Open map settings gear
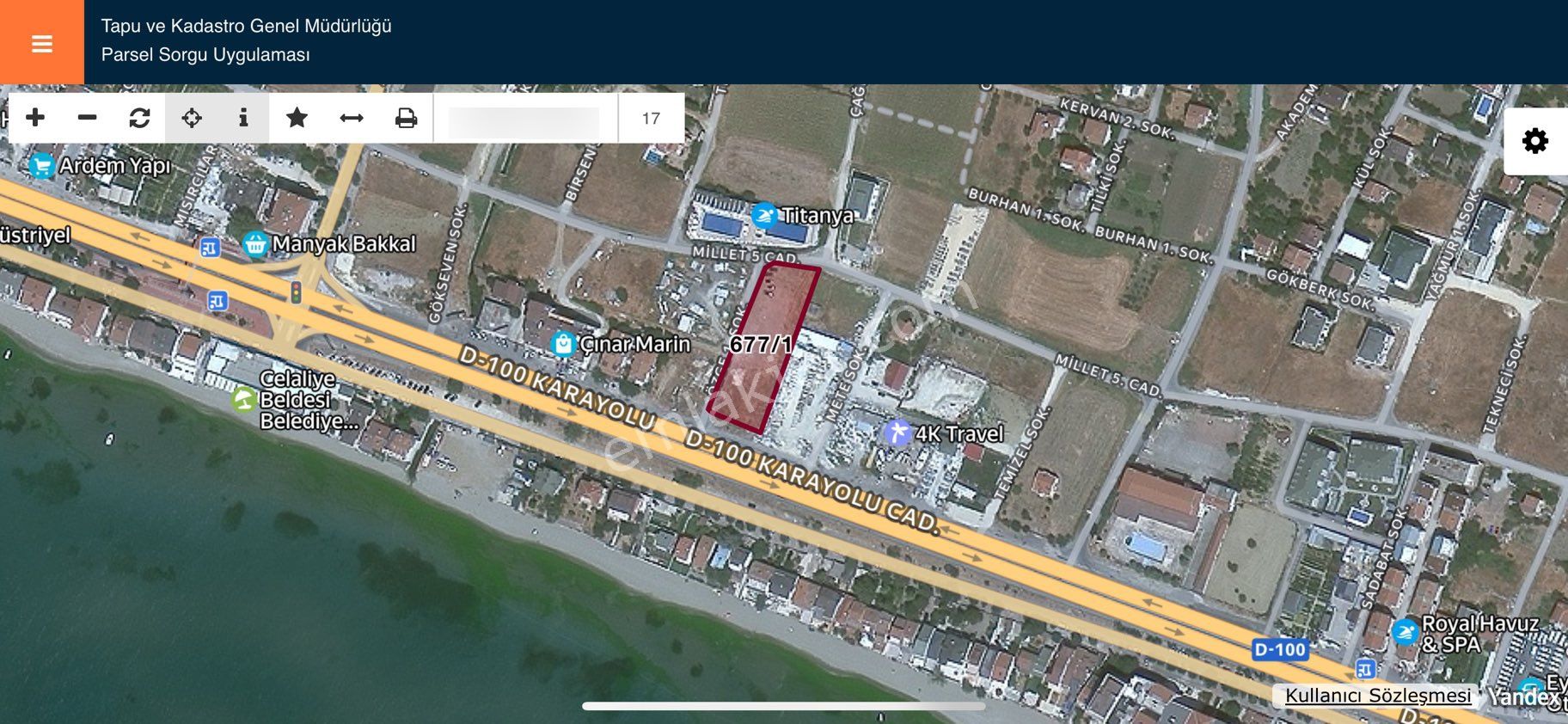 (1534, 141)
